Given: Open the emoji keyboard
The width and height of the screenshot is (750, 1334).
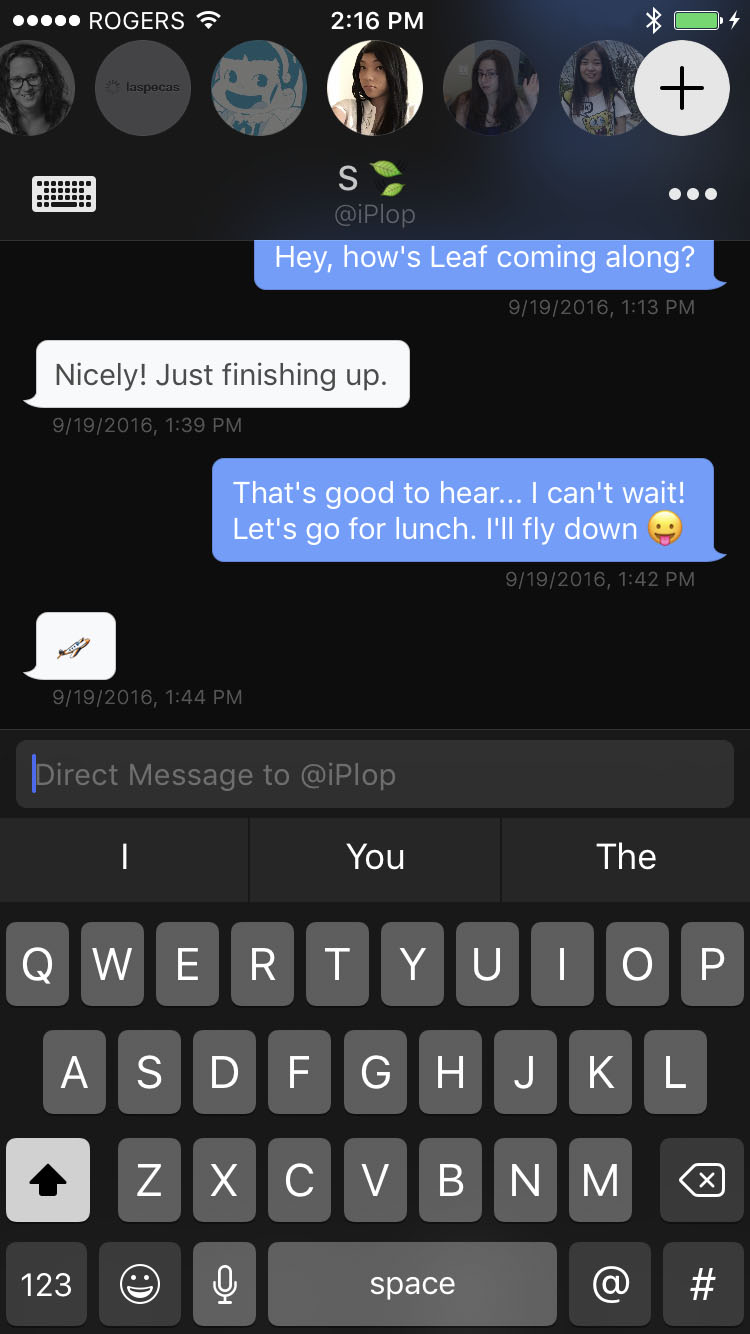Looking at the screenshot, I should [x=140, y=1284].
